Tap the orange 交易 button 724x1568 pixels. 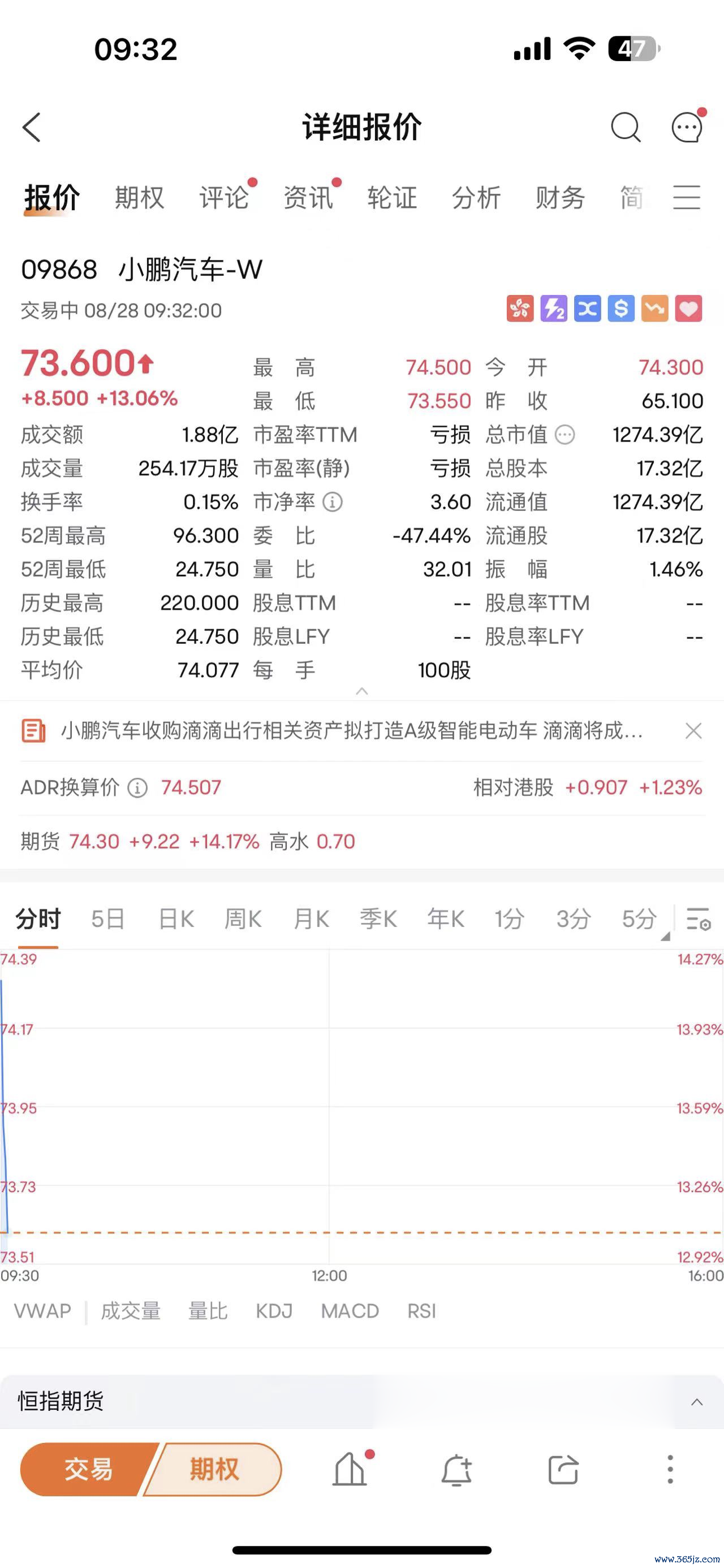click(x=89, y=1470)
